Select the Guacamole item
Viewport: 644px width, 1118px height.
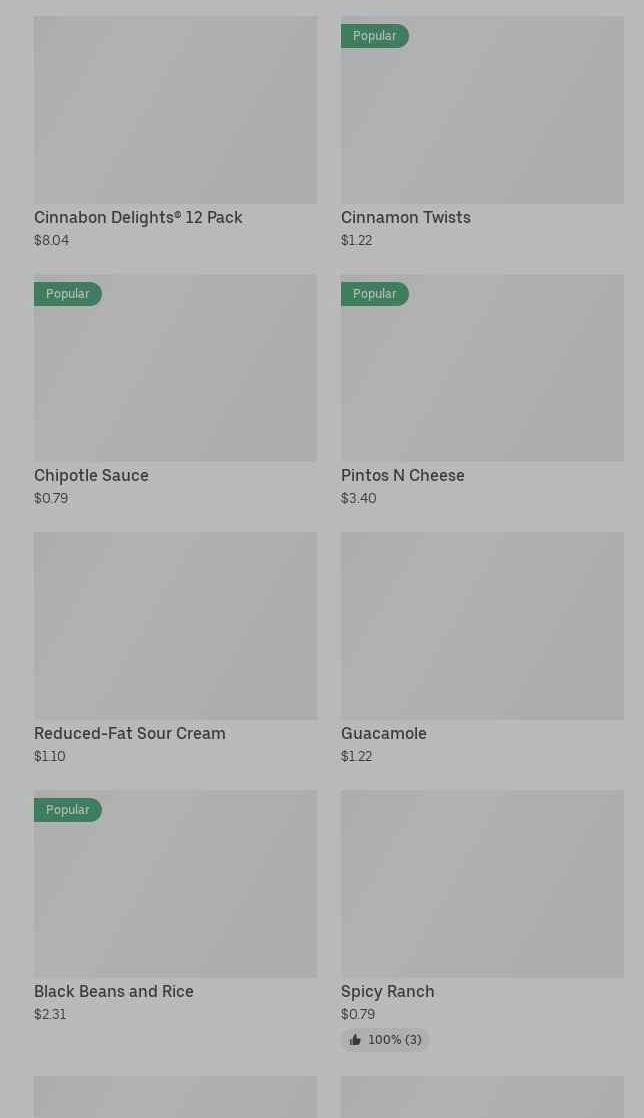point(482,649)
